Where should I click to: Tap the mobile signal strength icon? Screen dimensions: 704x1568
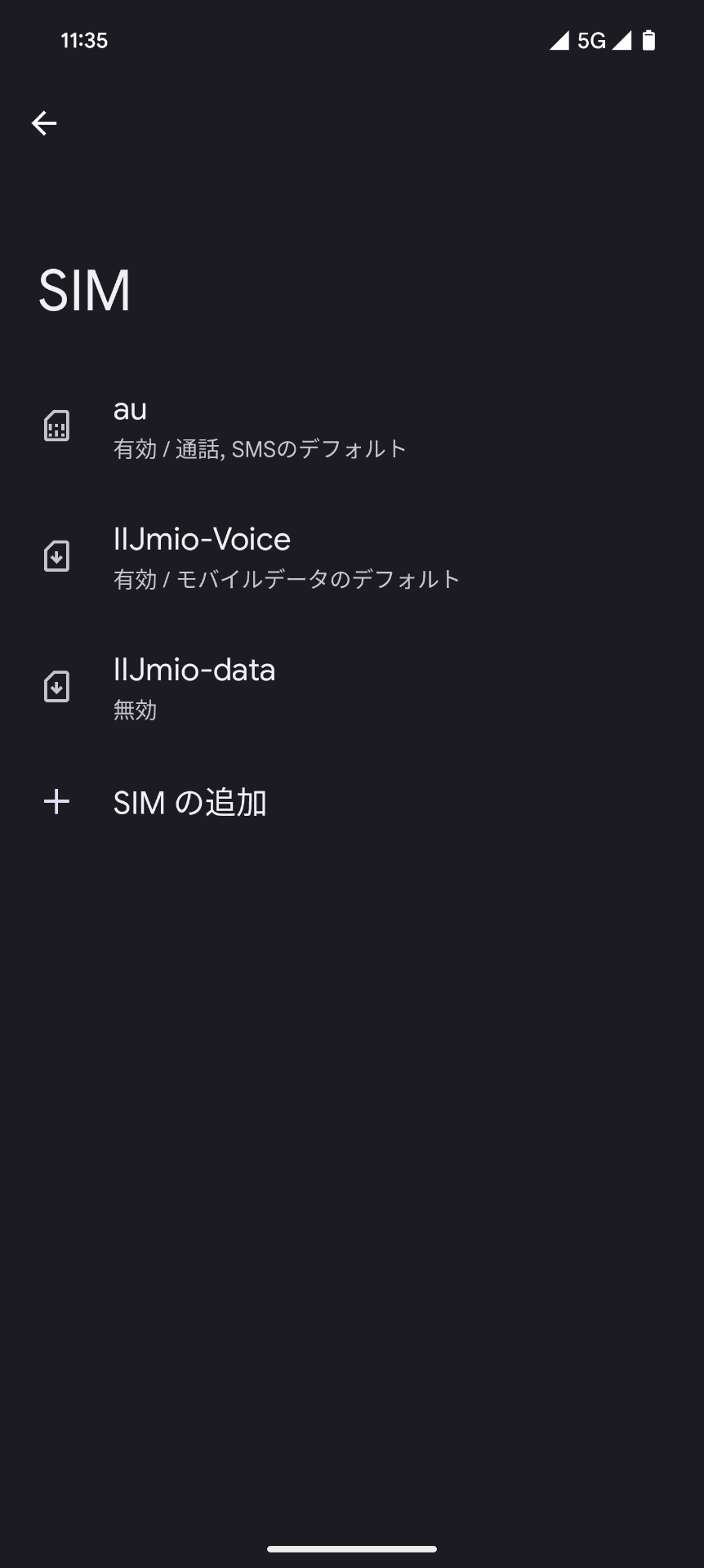558,38
